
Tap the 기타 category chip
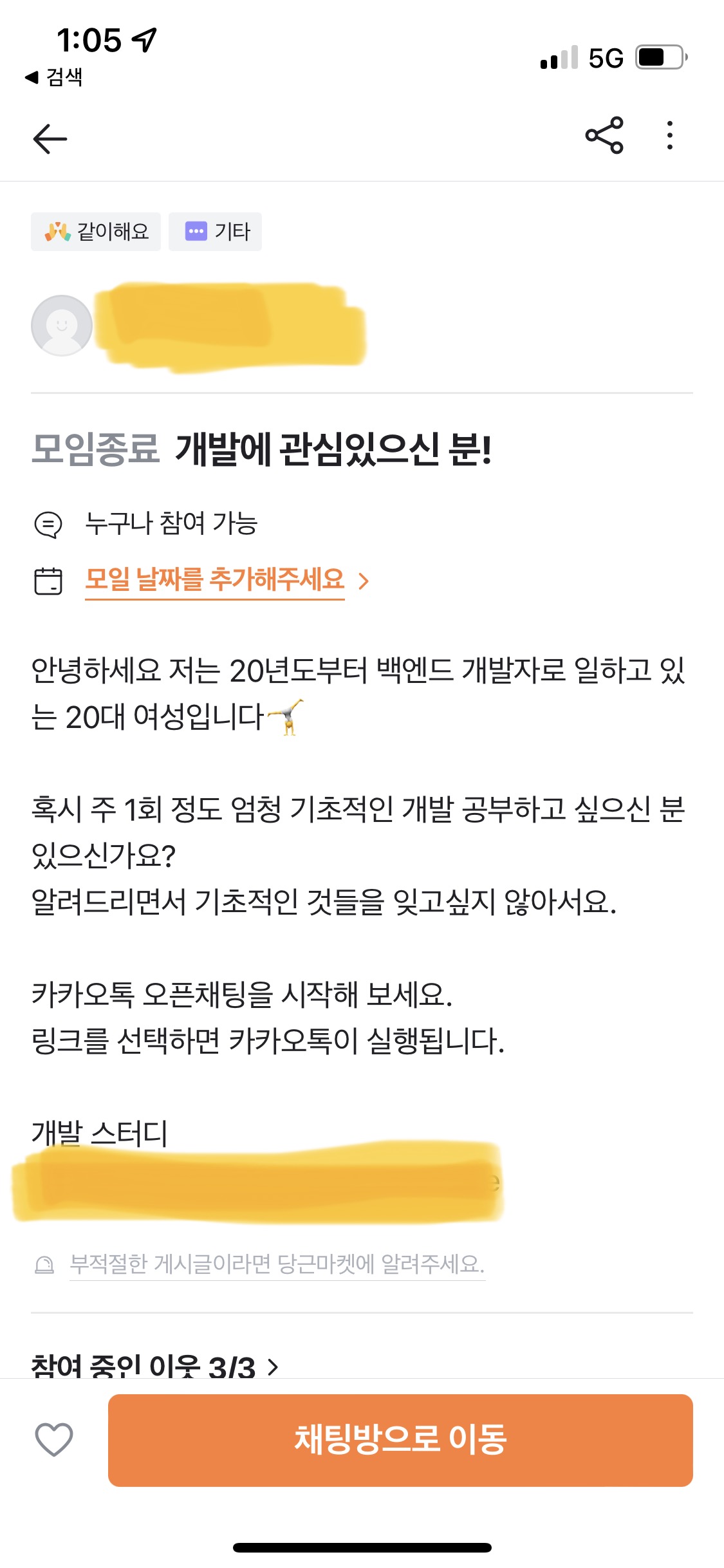click(216, 232)
